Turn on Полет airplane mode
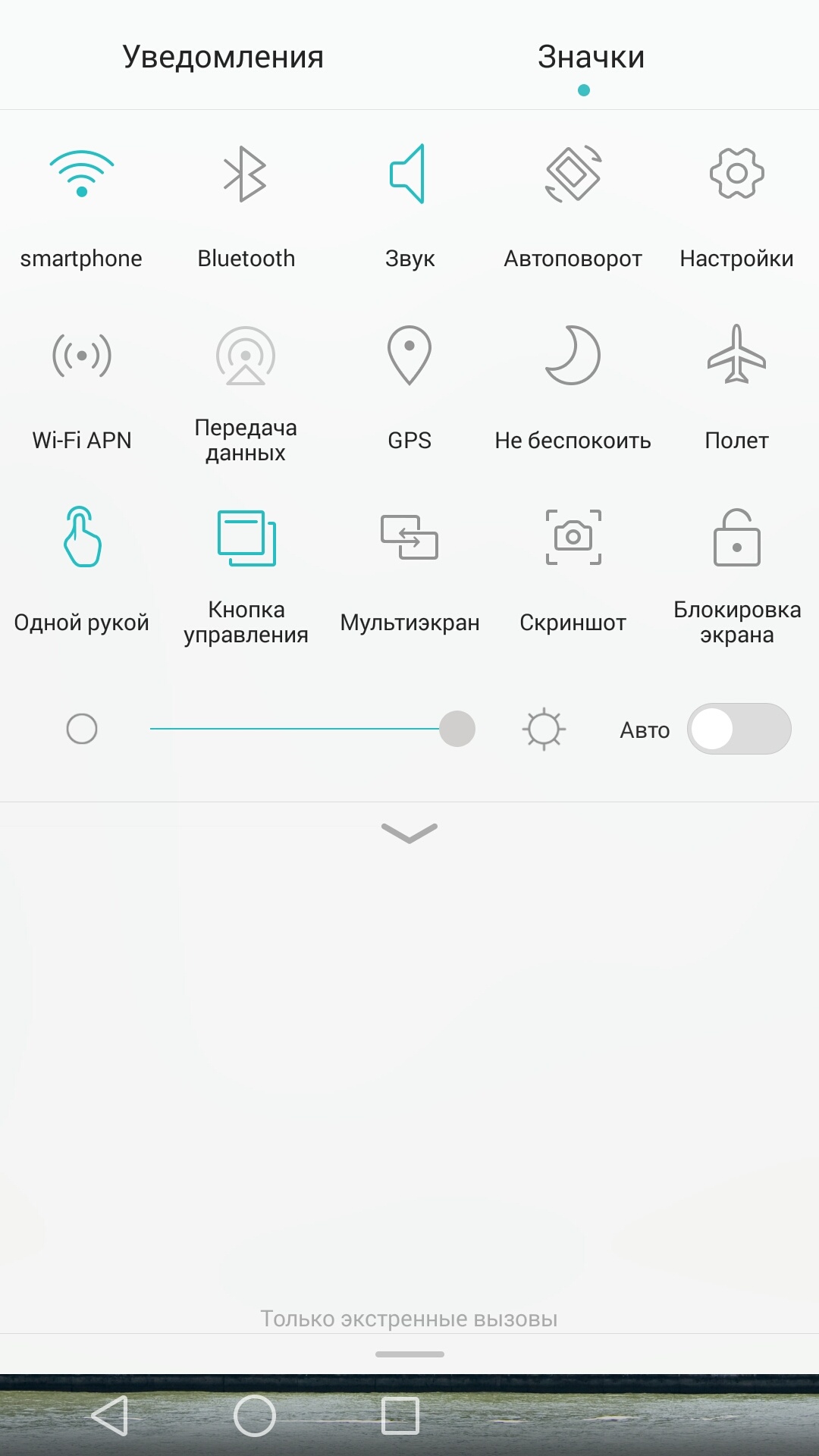This screenshot has height=1456, width=819. (x=736, y=356)
